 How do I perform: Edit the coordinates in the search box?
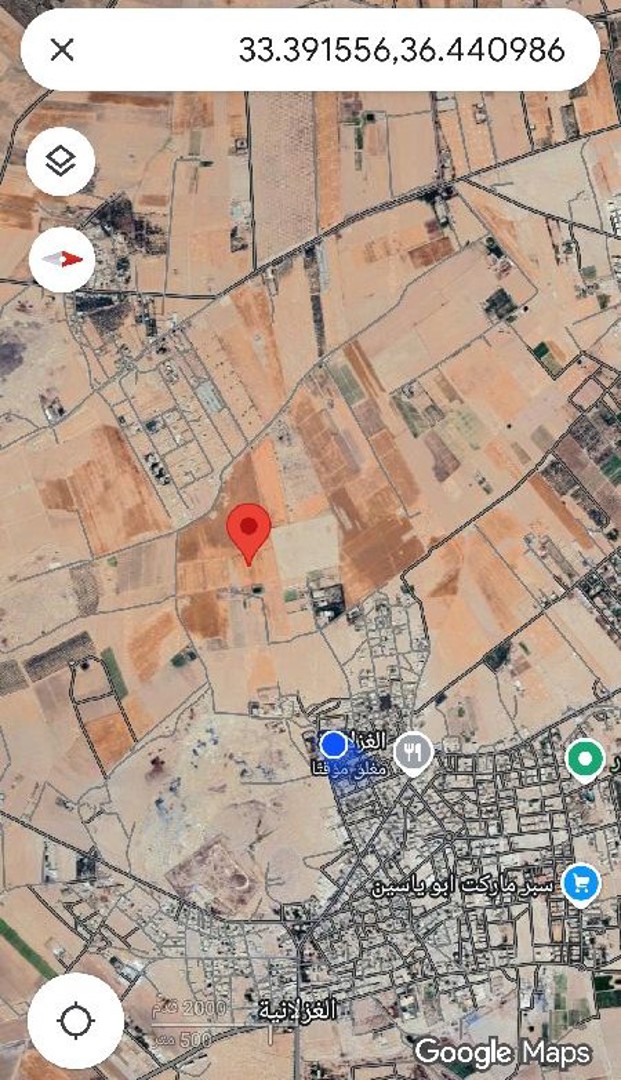pyautogui.click(x=400, y=50)
